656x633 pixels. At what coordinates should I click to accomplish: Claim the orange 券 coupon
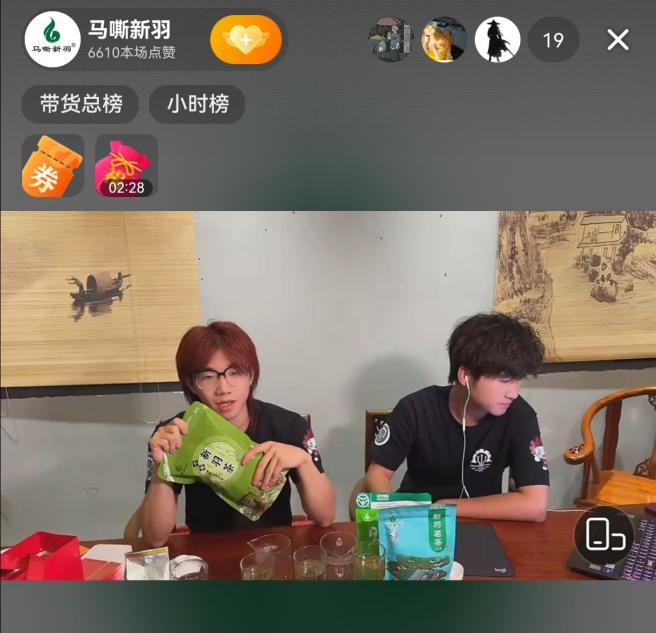click(52, 166)
